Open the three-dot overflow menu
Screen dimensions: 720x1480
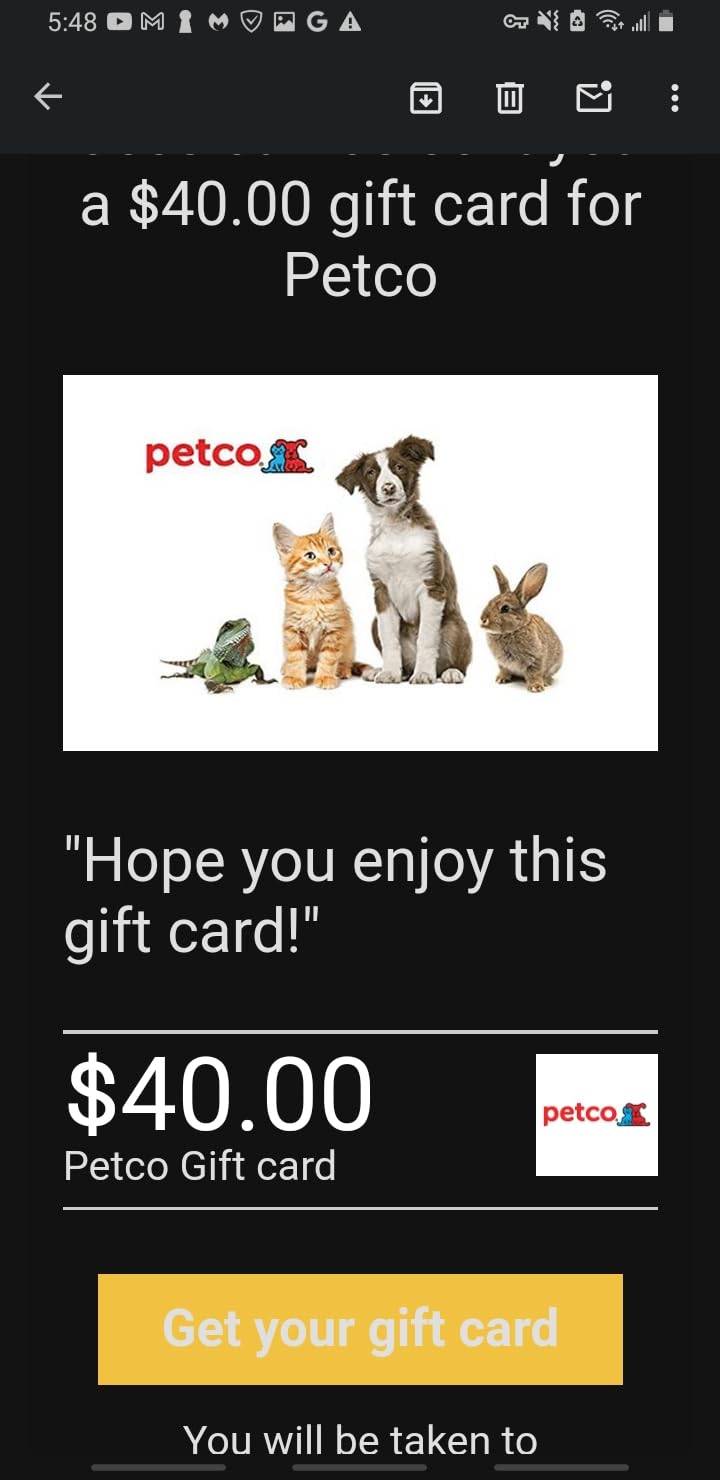(676, 97)
